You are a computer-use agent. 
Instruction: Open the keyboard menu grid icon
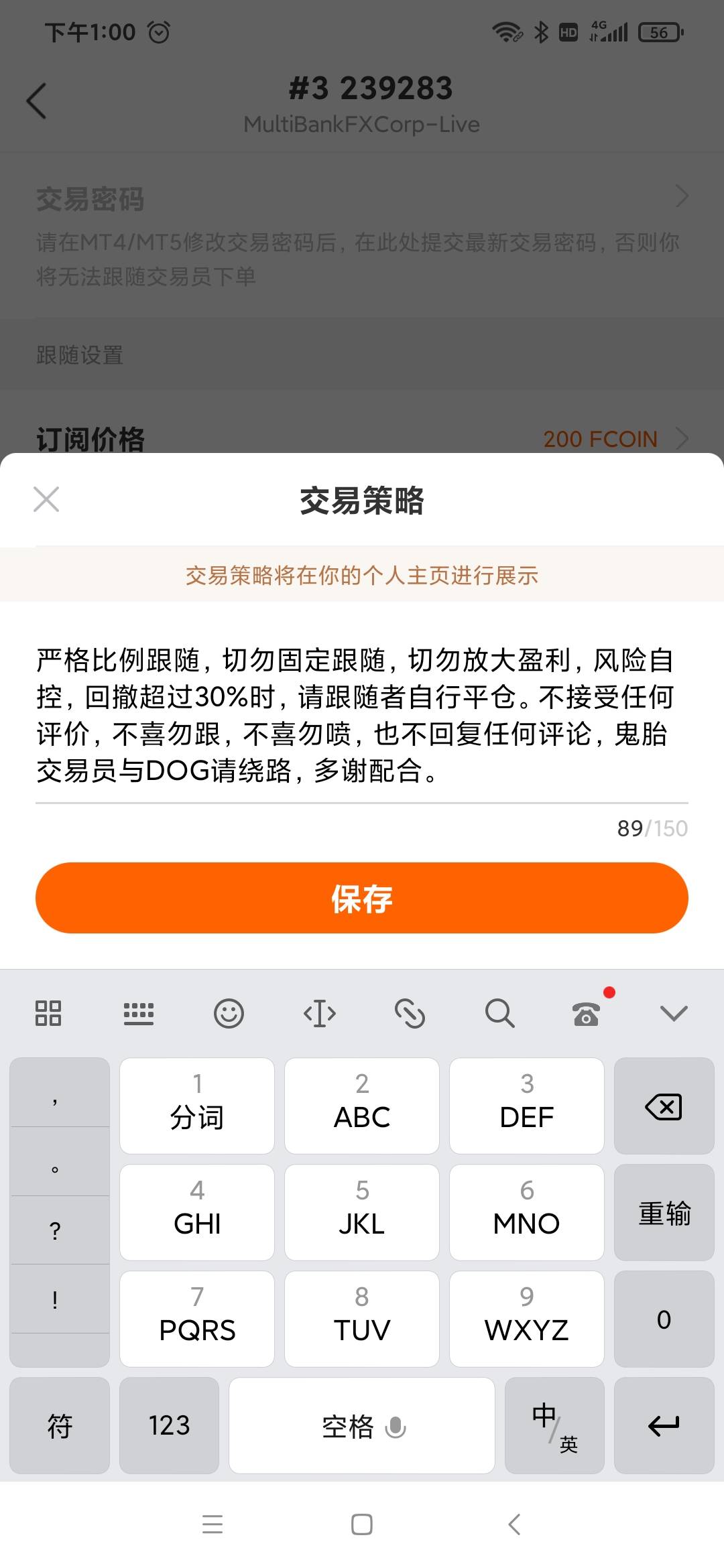[x=48, y=1013]
